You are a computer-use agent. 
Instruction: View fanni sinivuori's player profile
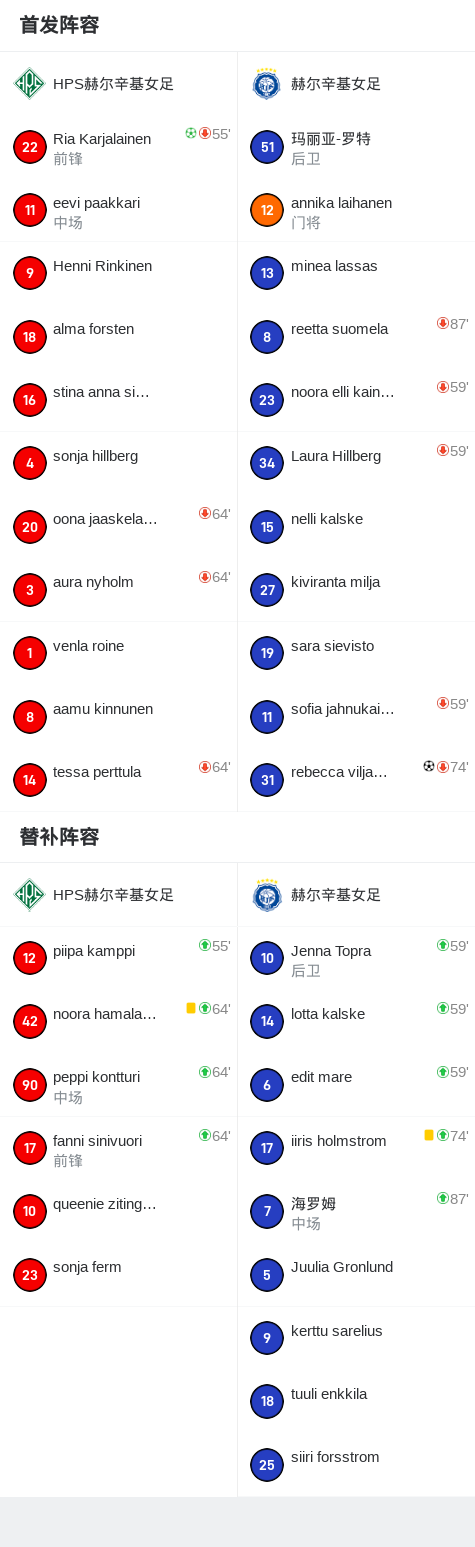(119, 1149)
